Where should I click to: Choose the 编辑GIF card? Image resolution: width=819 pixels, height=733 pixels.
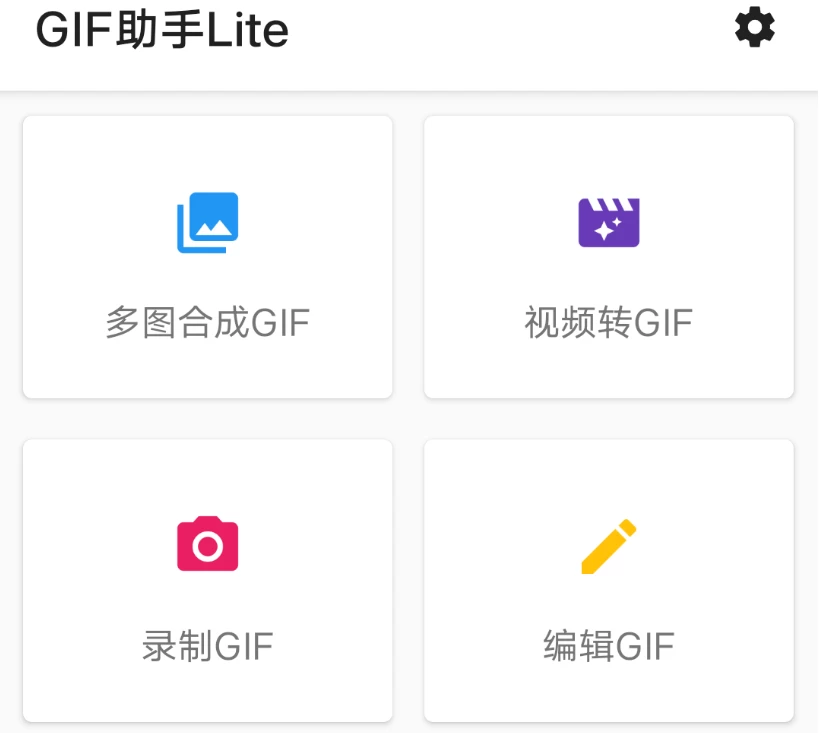608,580
